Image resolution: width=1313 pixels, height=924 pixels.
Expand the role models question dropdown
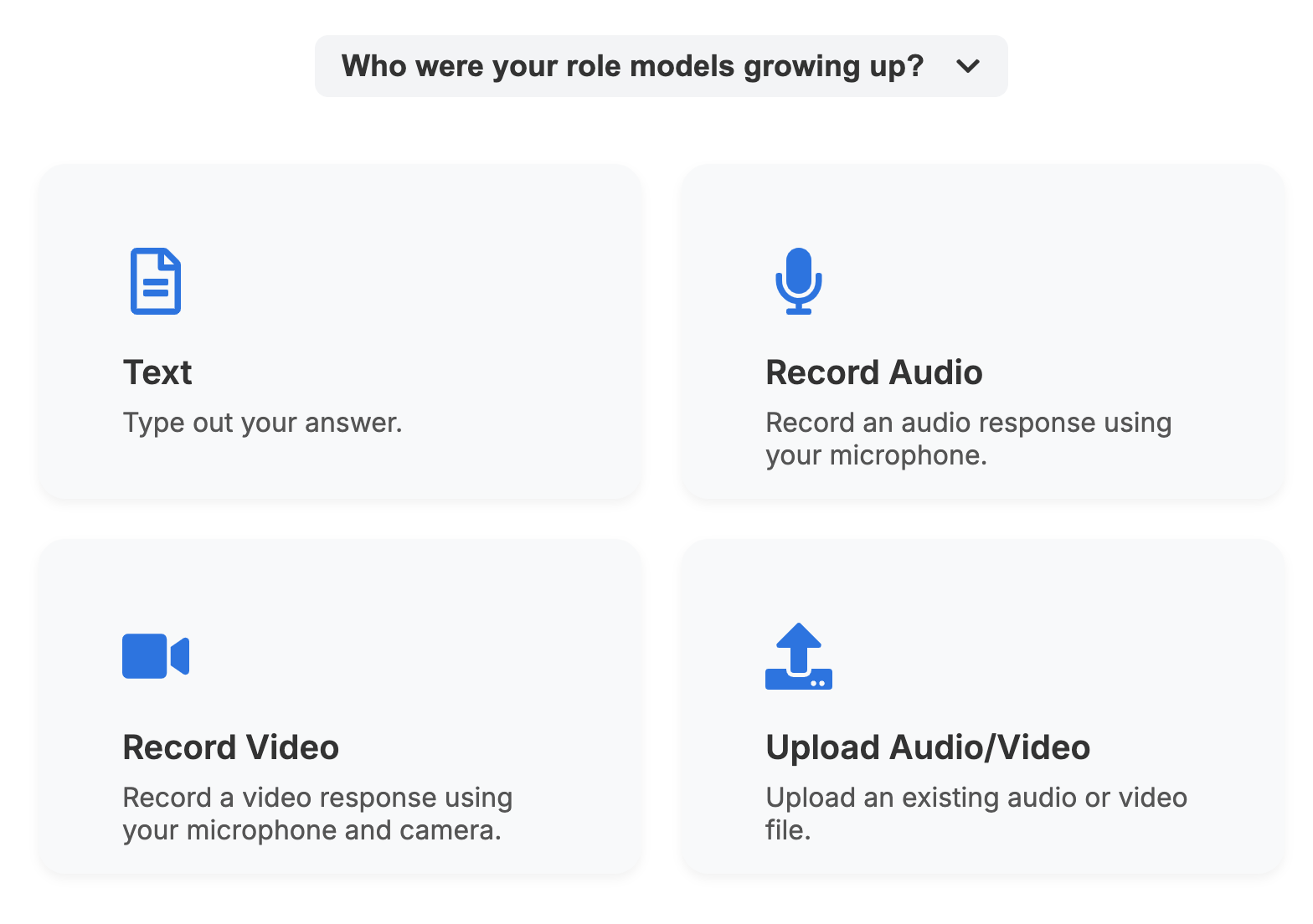(660, 66)
